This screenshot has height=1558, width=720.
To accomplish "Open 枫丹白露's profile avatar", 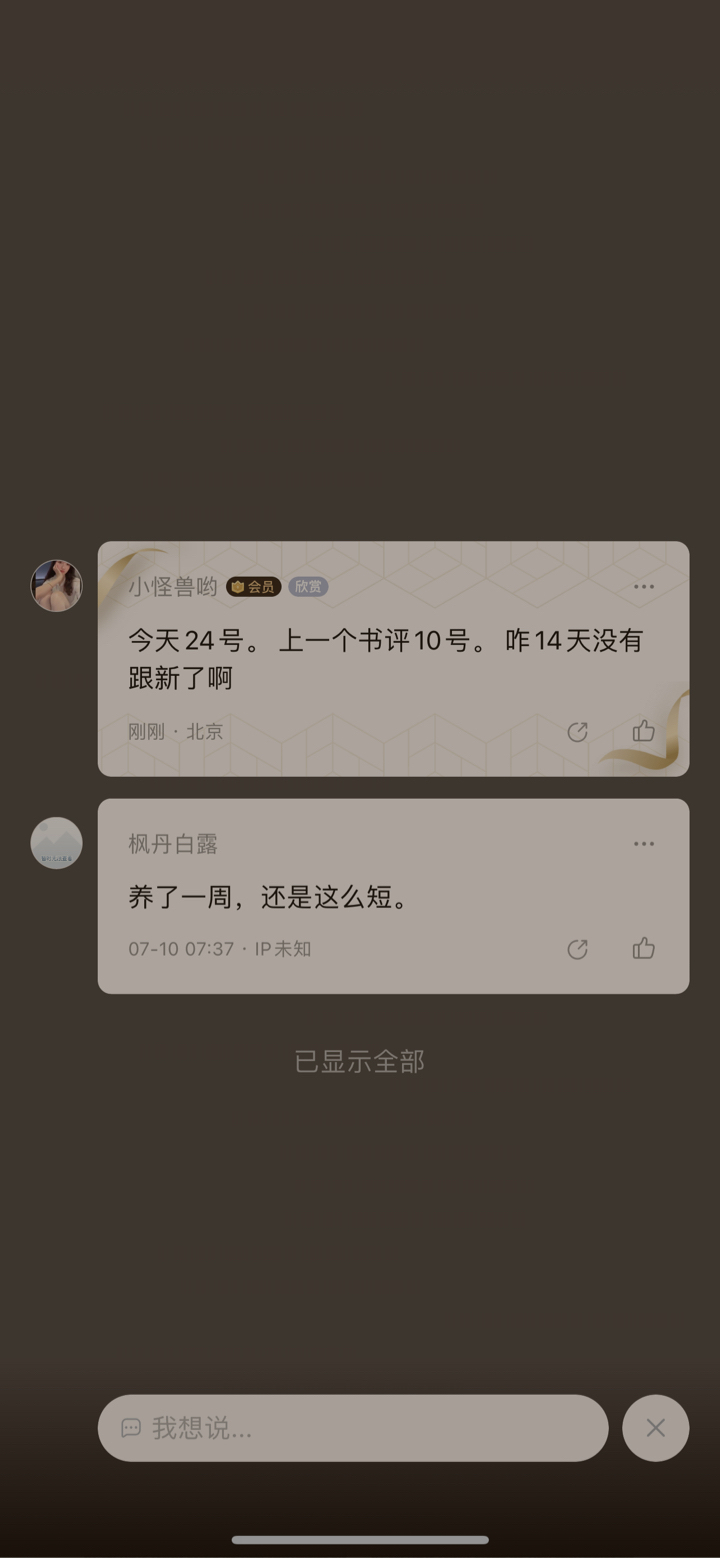I will pyautogui.click(x=57, y=843).
